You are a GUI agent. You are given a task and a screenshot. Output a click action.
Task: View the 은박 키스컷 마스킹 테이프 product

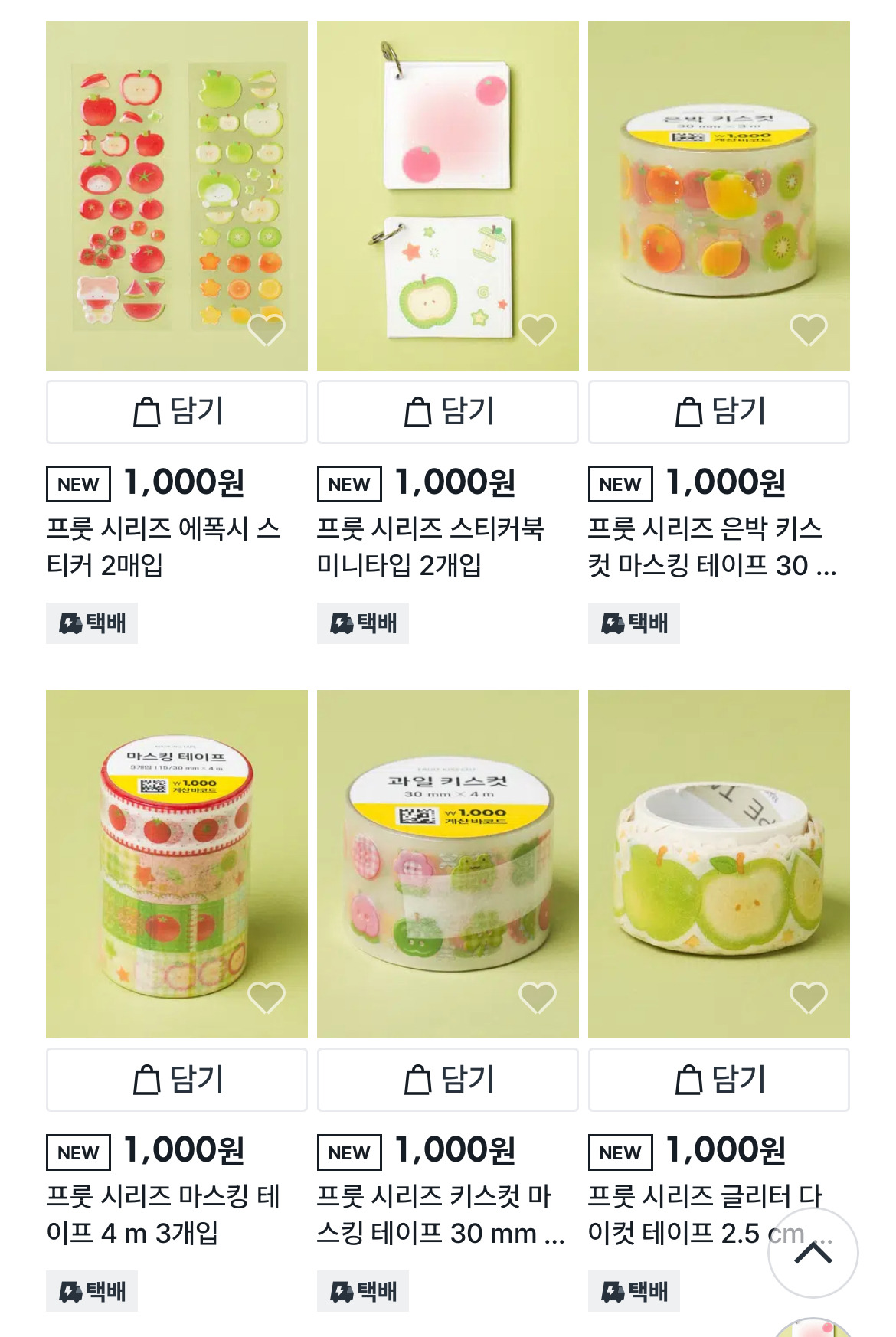719,196
